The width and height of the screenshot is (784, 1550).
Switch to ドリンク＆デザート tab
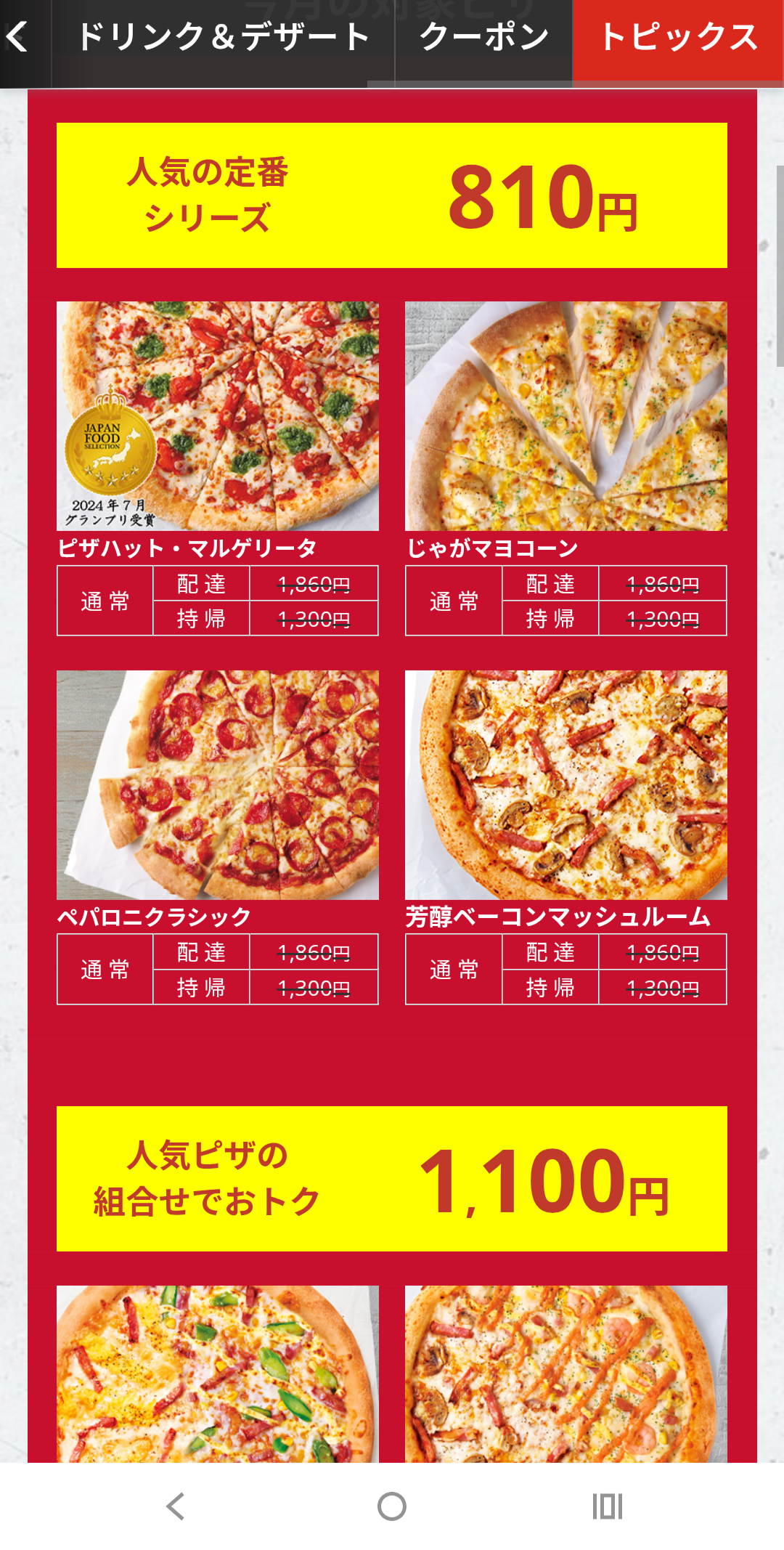point(224,38)
